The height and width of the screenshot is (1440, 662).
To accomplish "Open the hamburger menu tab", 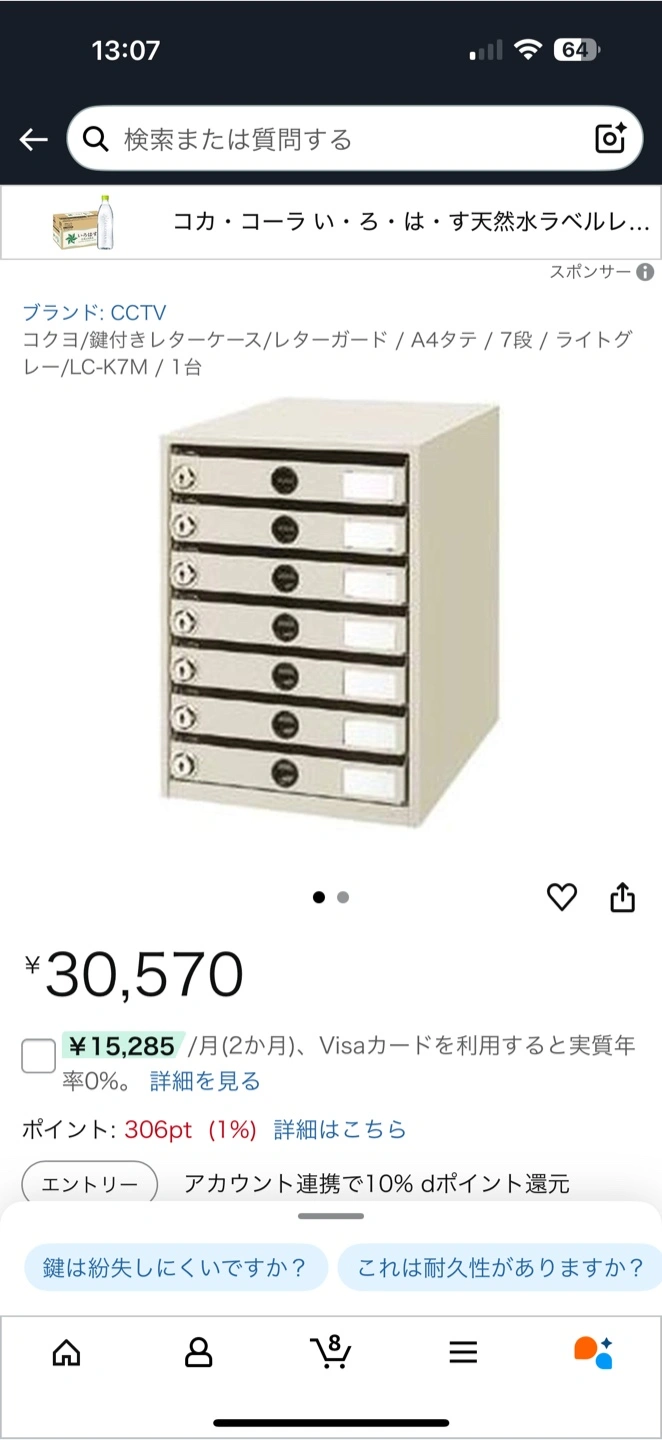I will click(x=463, y=1353).
